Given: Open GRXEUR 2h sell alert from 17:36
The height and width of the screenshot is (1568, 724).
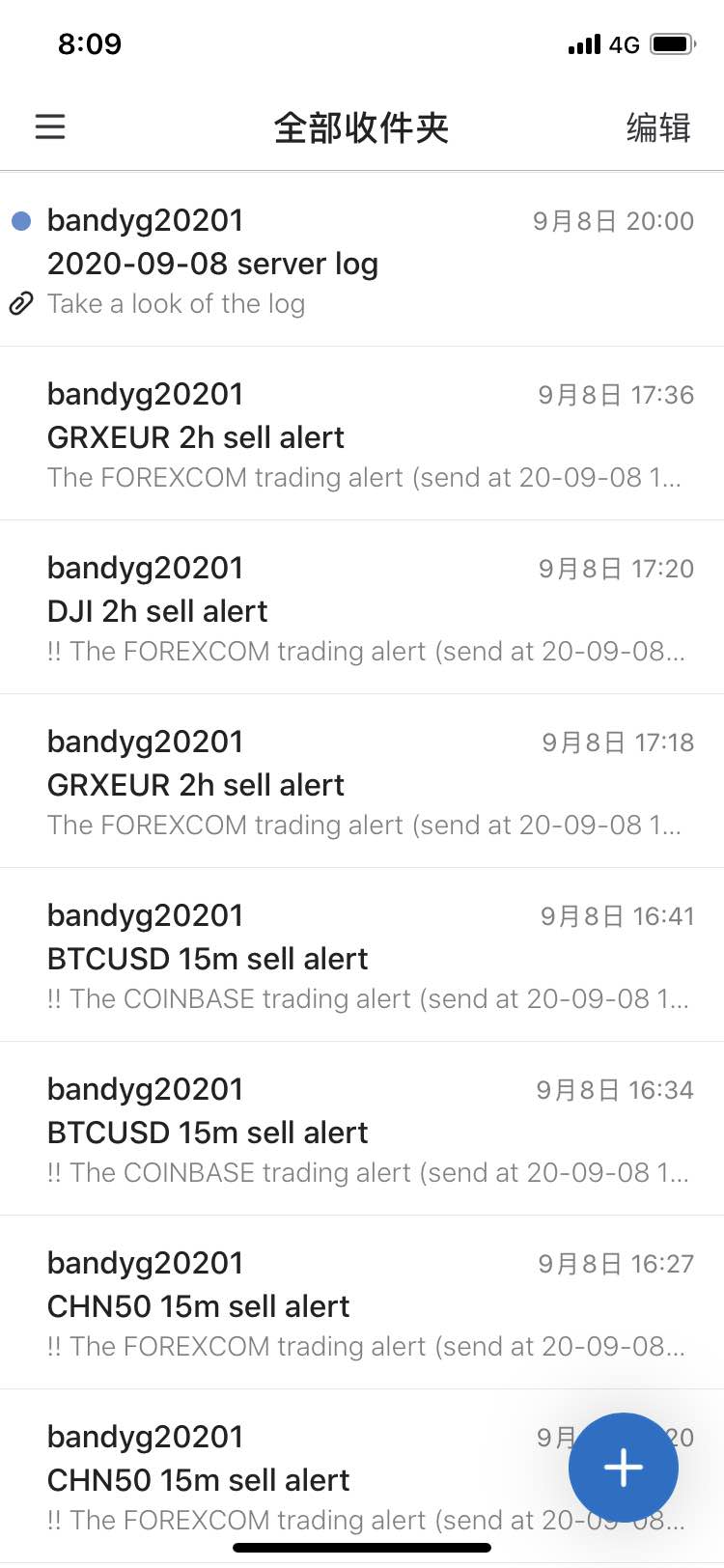Looking at the screenshot, I should (362, 434).
